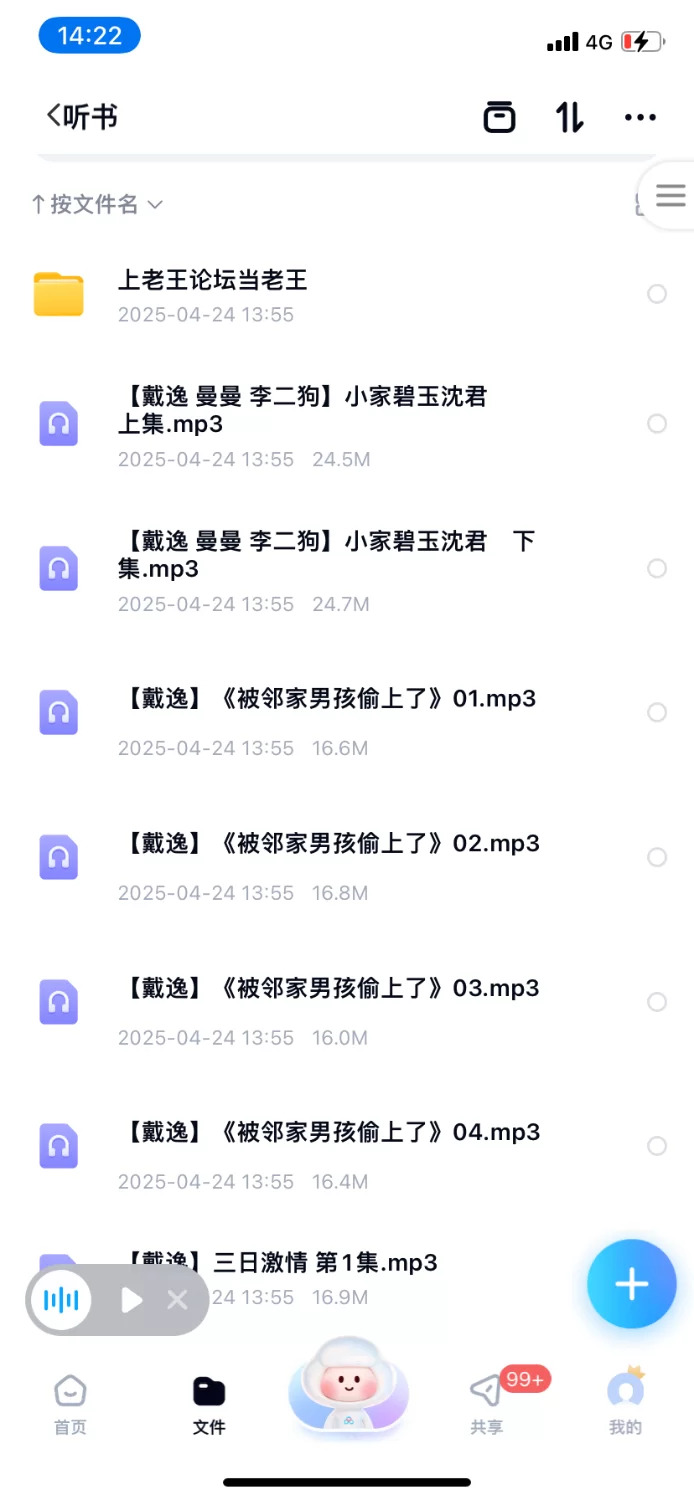The height and width of the screenshot is (1500, 694).
Task: Select the 《被邻家男孩偷上了》02.mp3 checkbox
Action: tap(657, 857)
